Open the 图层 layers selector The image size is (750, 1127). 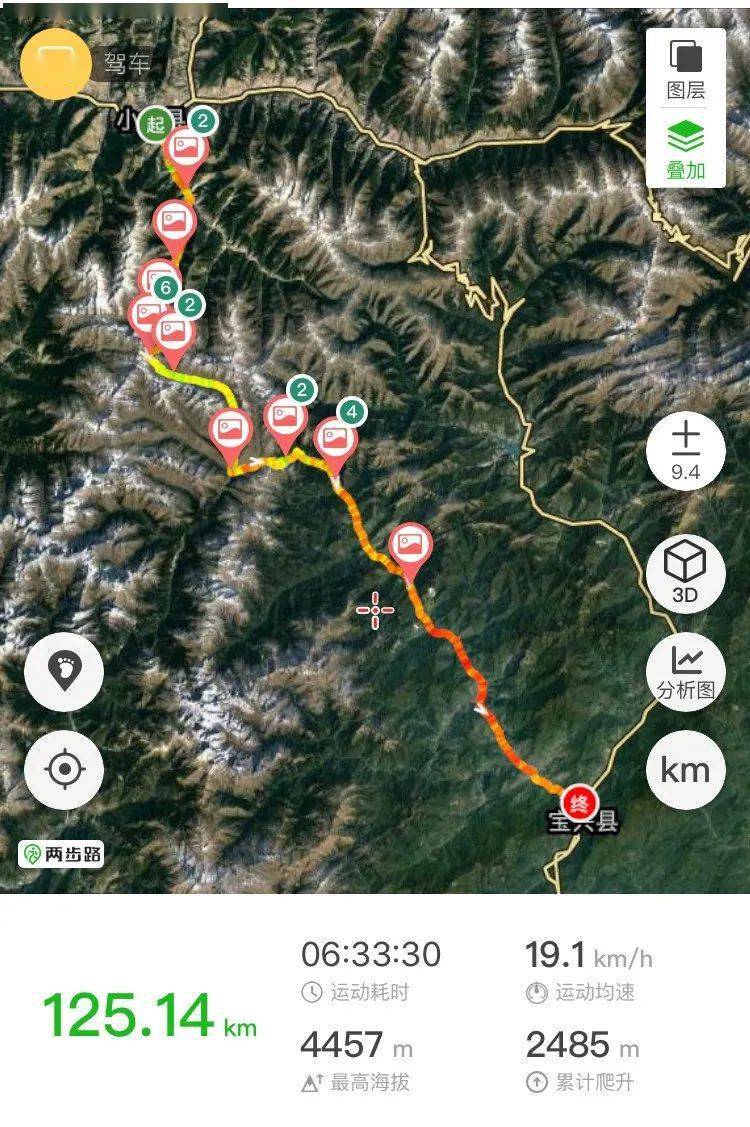(x=686, y=68)
